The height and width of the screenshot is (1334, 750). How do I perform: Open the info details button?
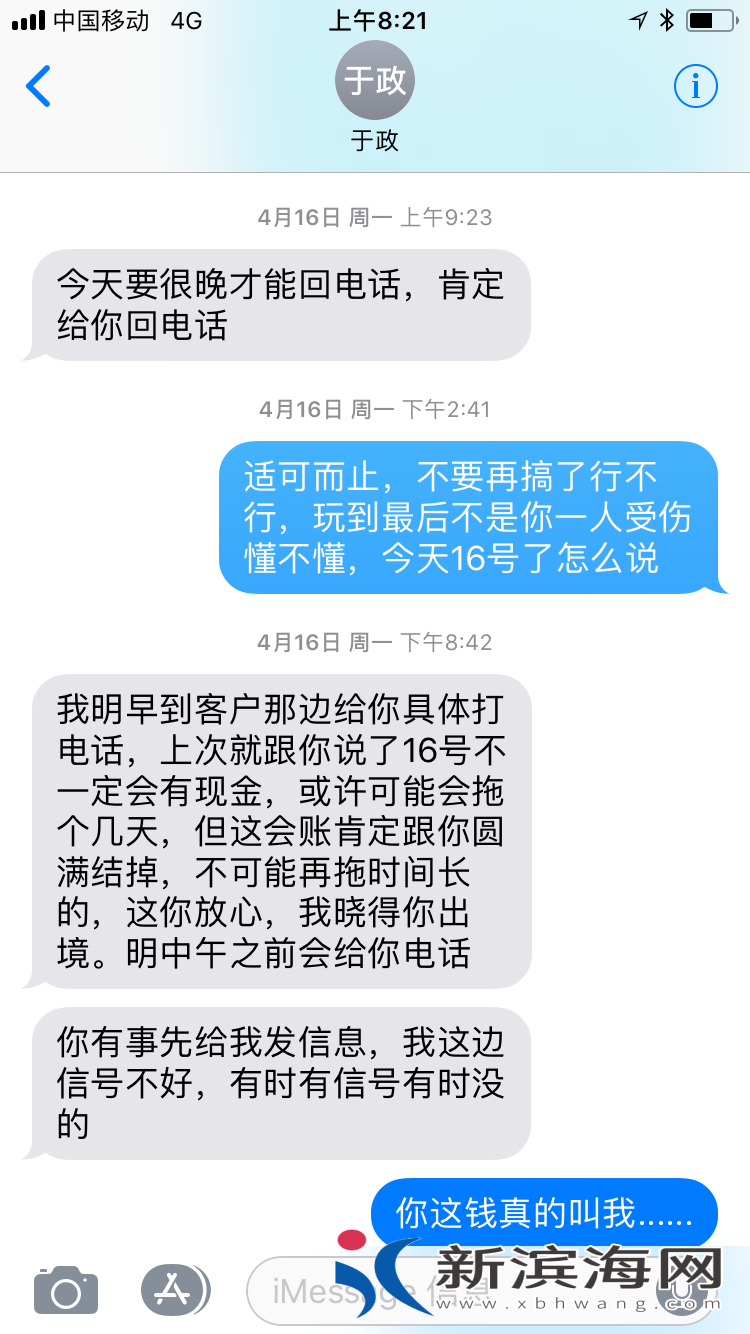(x=695, y=87)
